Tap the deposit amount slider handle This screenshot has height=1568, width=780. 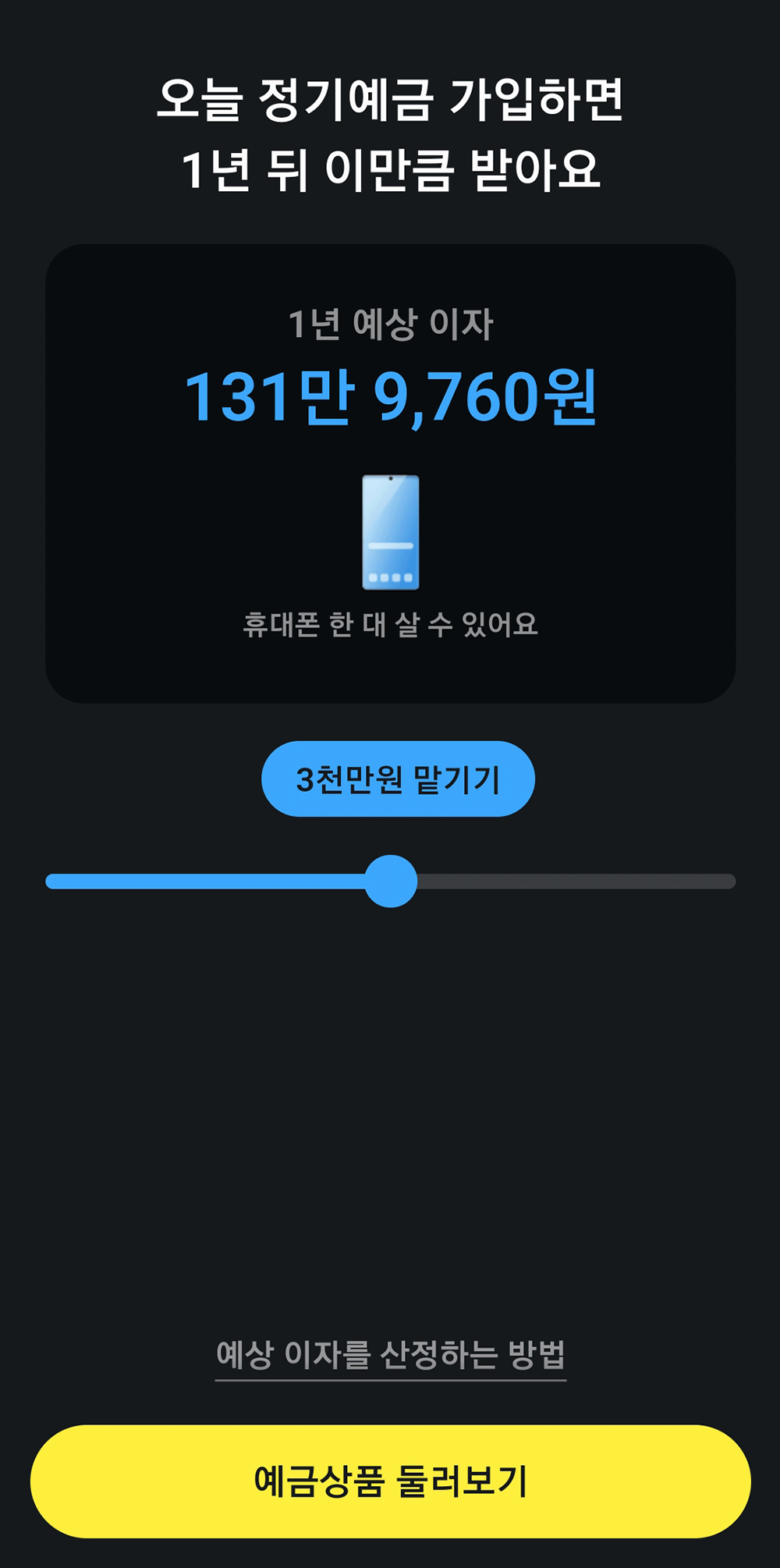(391, 881)
